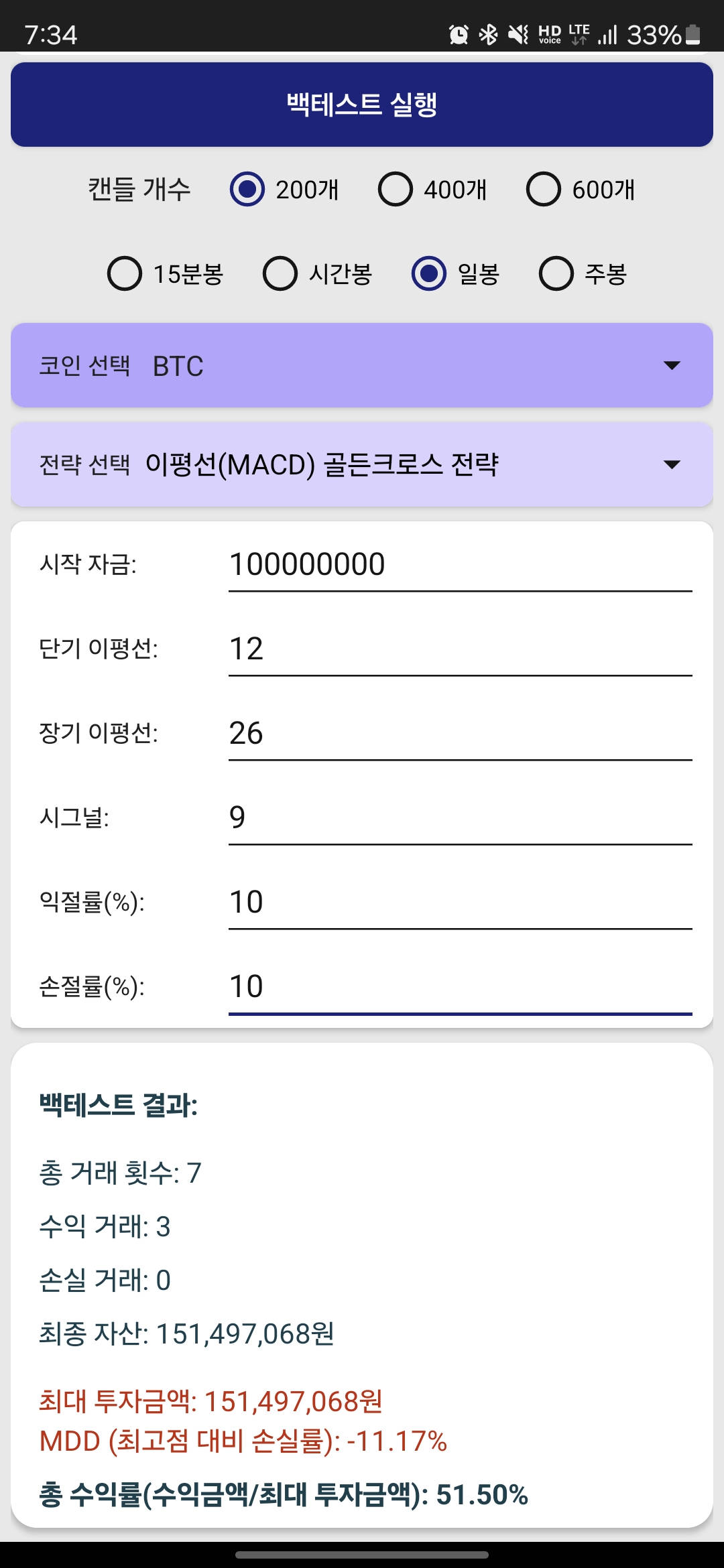The image size is (724, 1568).
Task: Edit the 익절률(%) field
Action: tap(460, 902)
